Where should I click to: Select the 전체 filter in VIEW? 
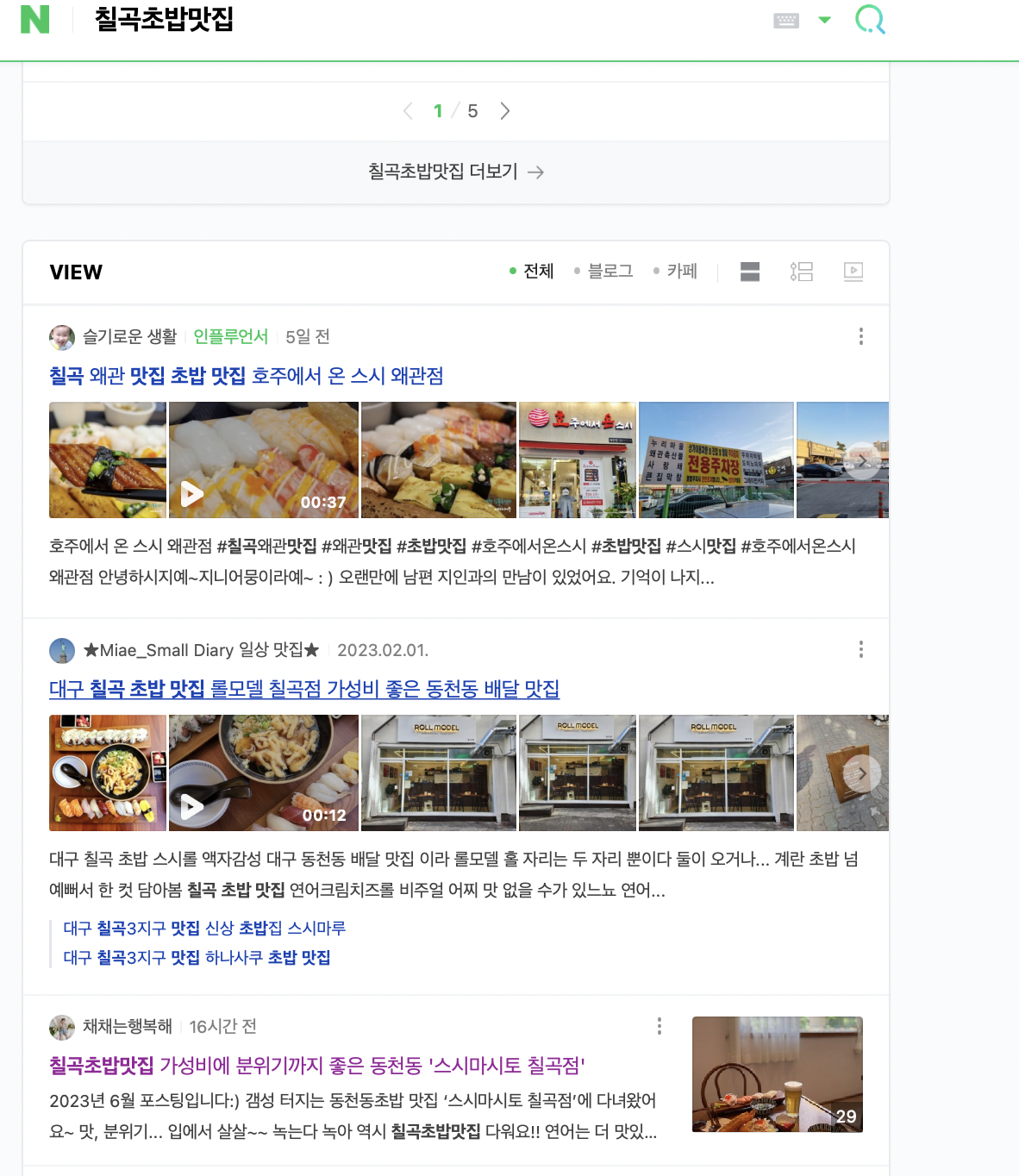pos(532,272)
